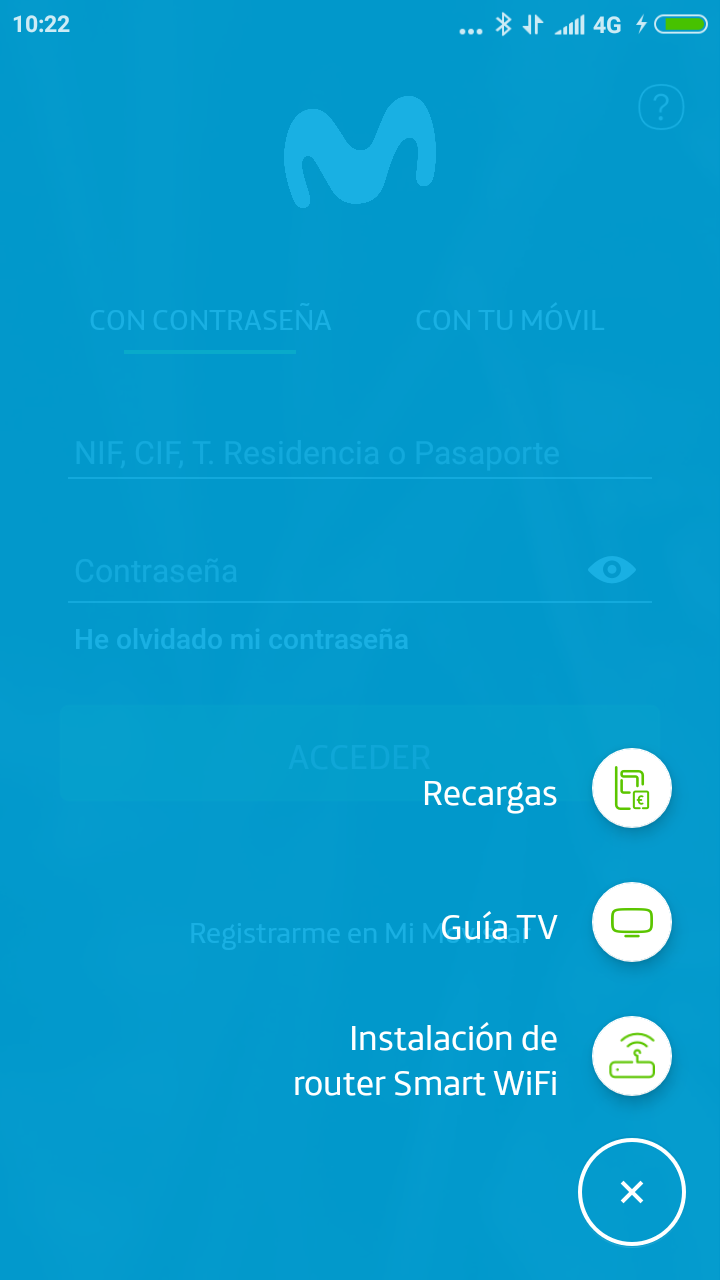
Task: Close the expanded shortcuts menu
Action: pos(631,1192)
